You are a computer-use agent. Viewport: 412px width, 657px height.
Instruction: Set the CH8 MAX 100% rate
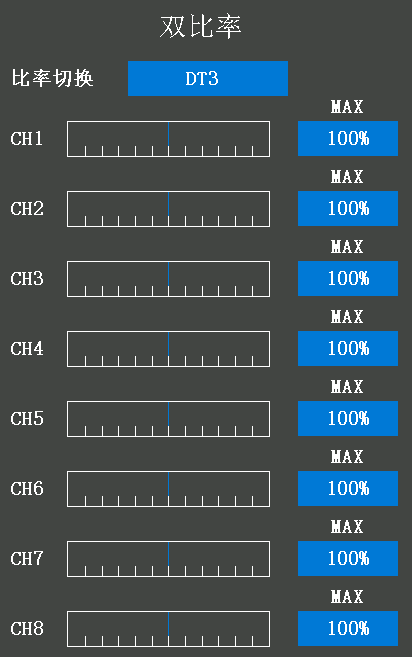tap(348, 628)
